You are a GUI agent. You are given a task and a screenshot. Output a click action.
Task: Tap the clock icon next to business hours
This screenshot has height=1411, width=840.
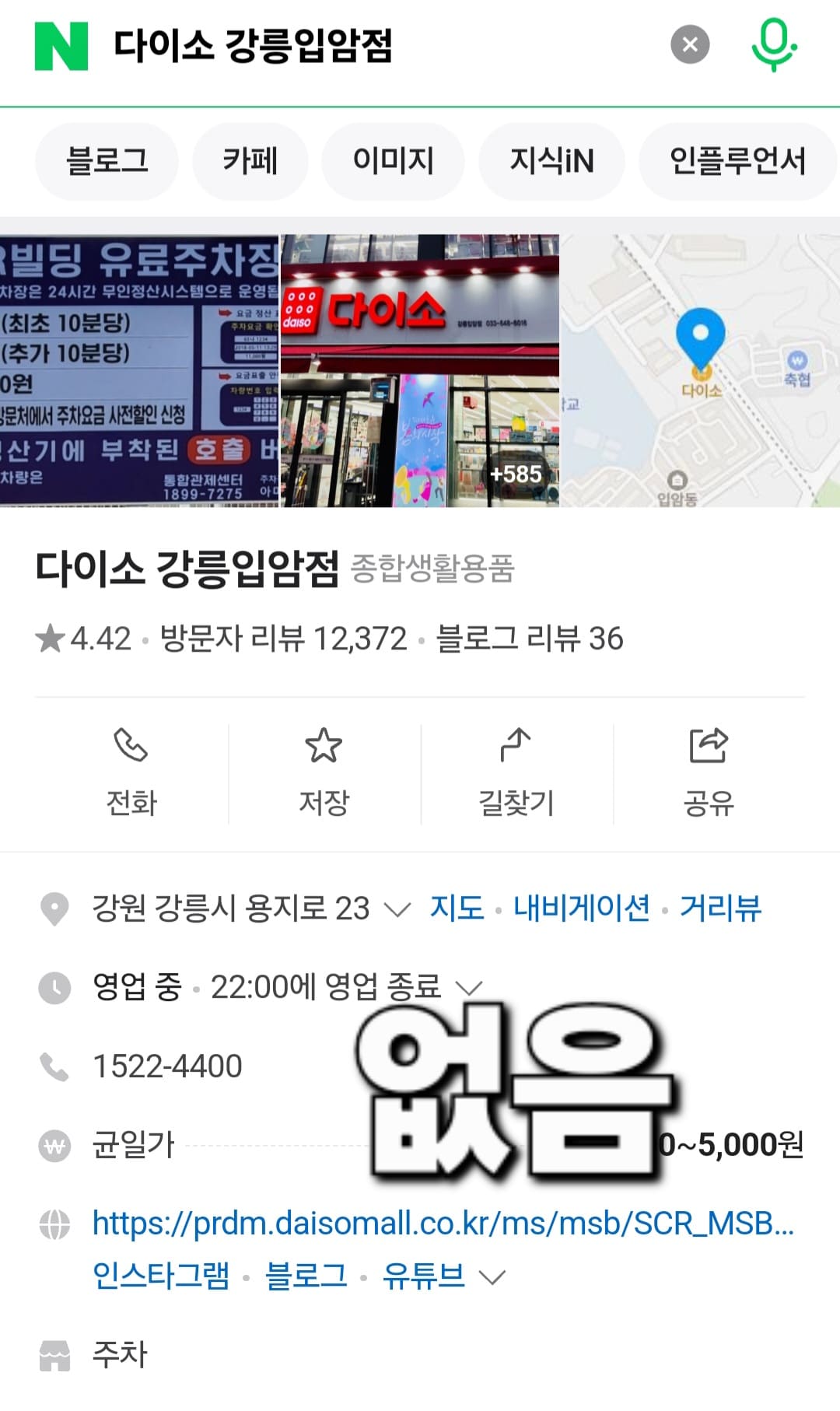pyautogui.click(x=54, y=987)
